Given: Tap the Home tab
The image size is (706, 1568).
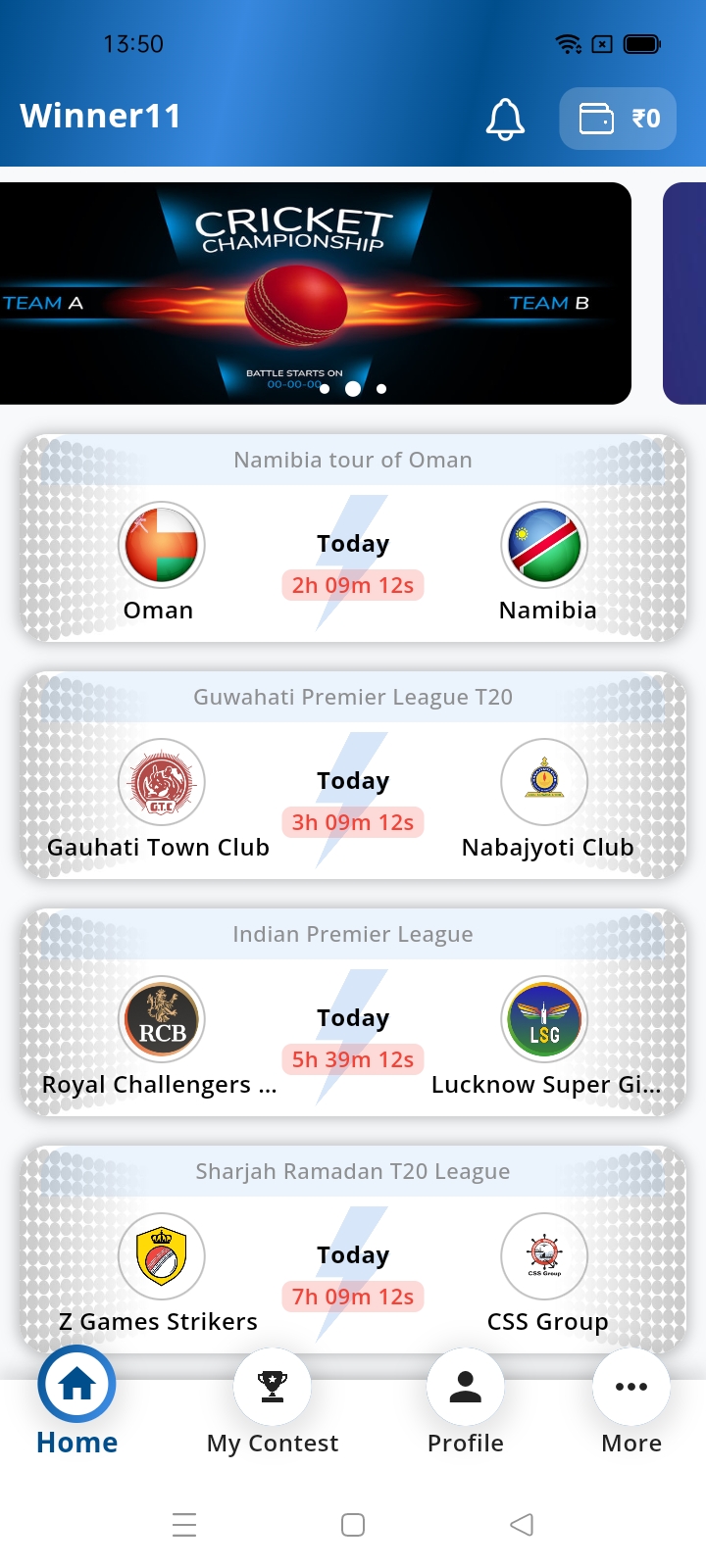Looking at the screenshot, I should click(76, 1403).
